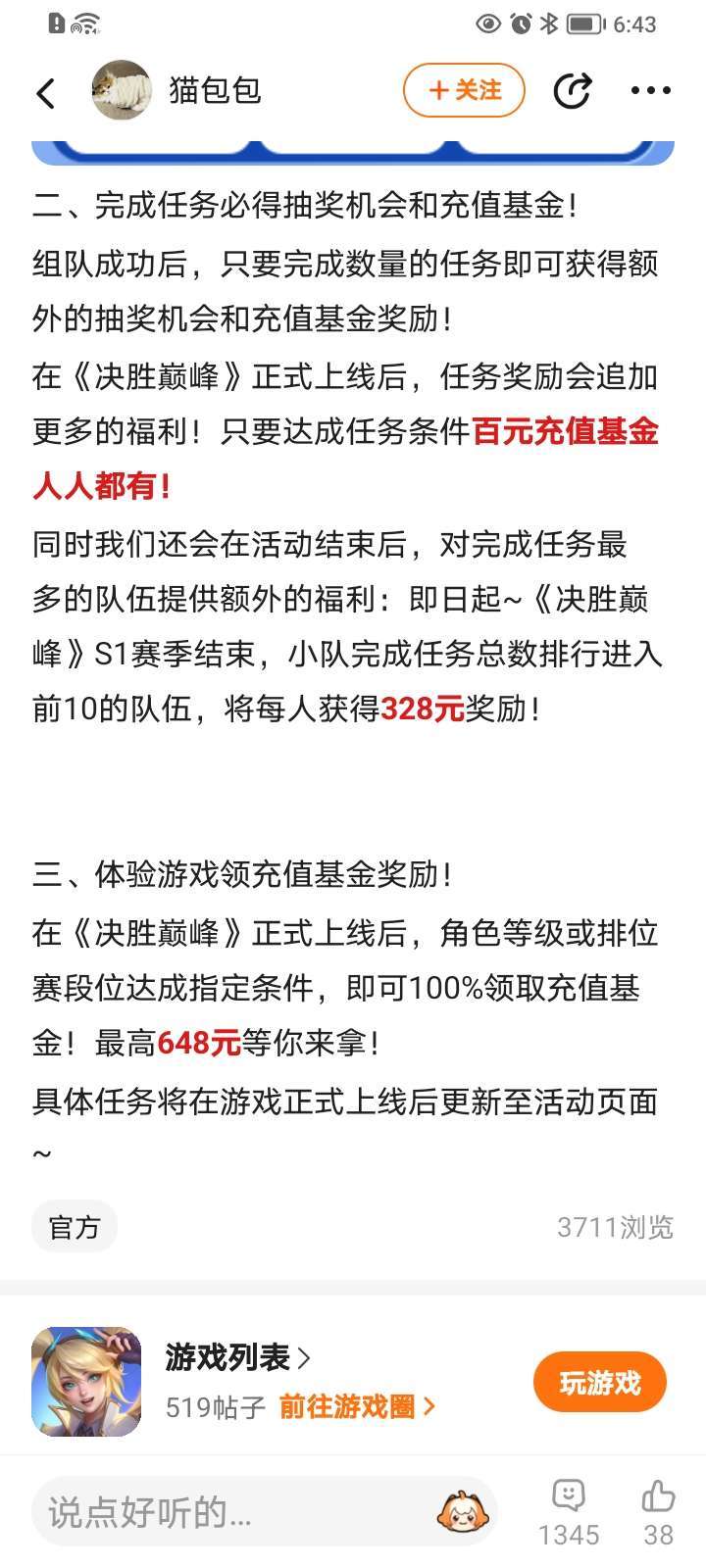
Task: Follow 猫包包 with the 关注 button
Action: click(x=464, y=90)
